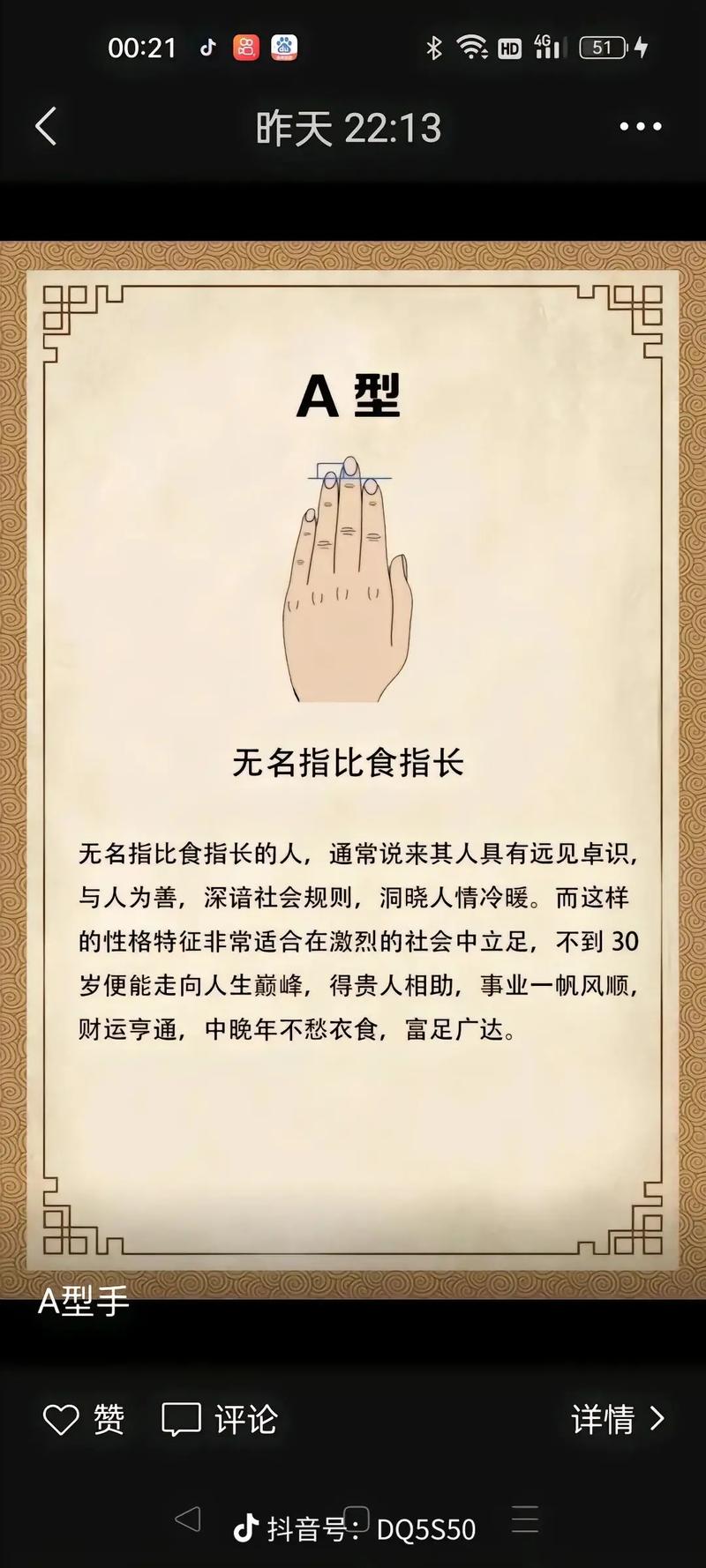This screenshot has width=706, height=1568.
Task: Tap the heart icon next to 赞
Action: [60, 1418]
